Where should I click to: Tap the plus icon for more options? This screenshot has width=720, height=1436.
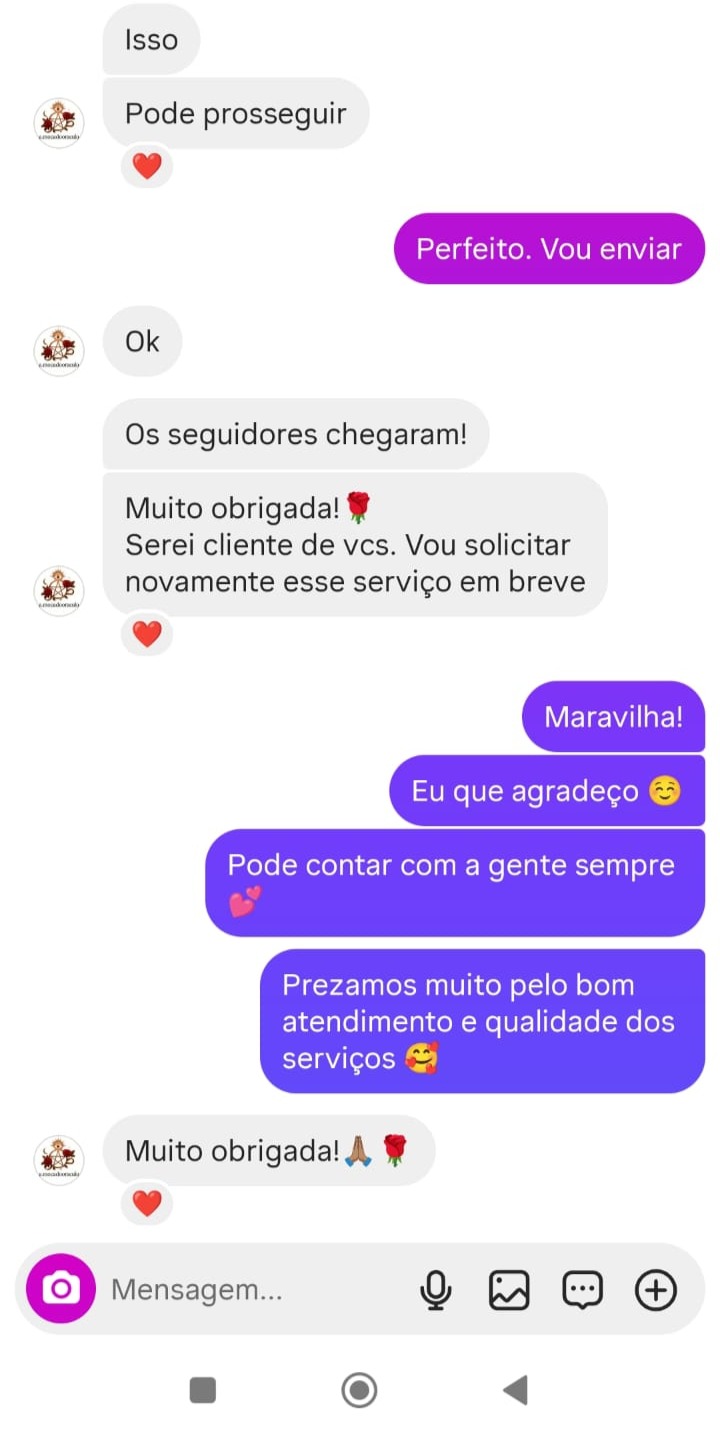click(656, 1290)
